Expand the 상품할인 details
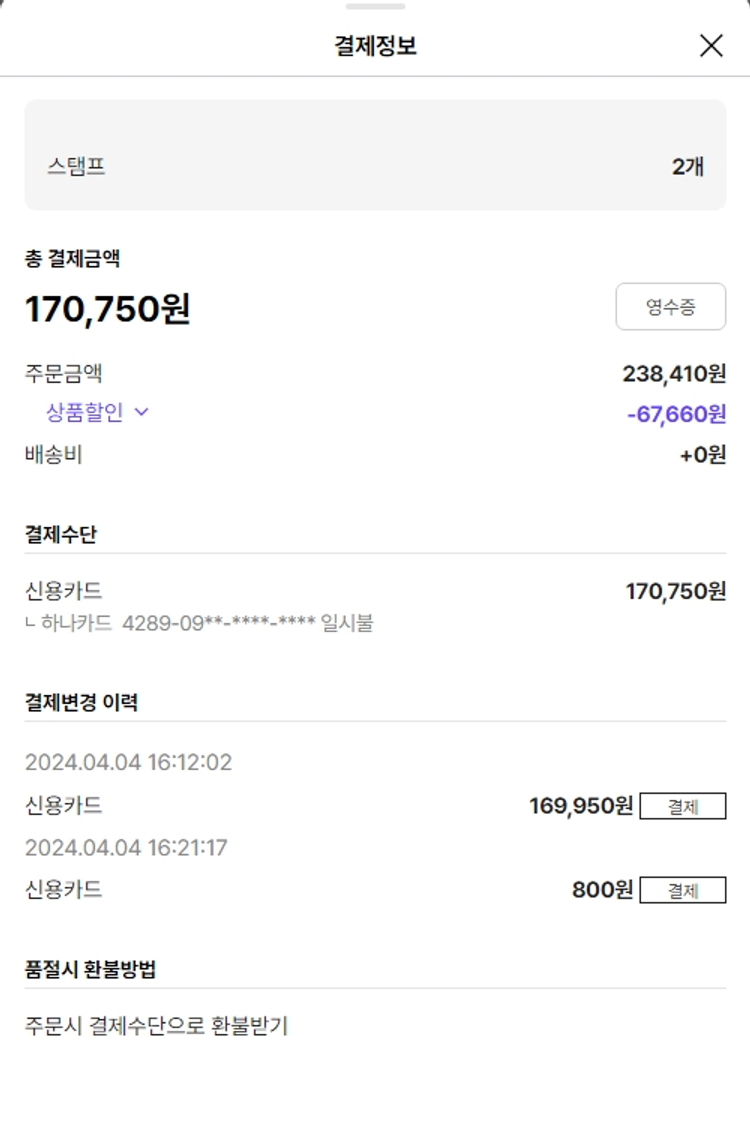750x1125 pixels. coord(98,412)
